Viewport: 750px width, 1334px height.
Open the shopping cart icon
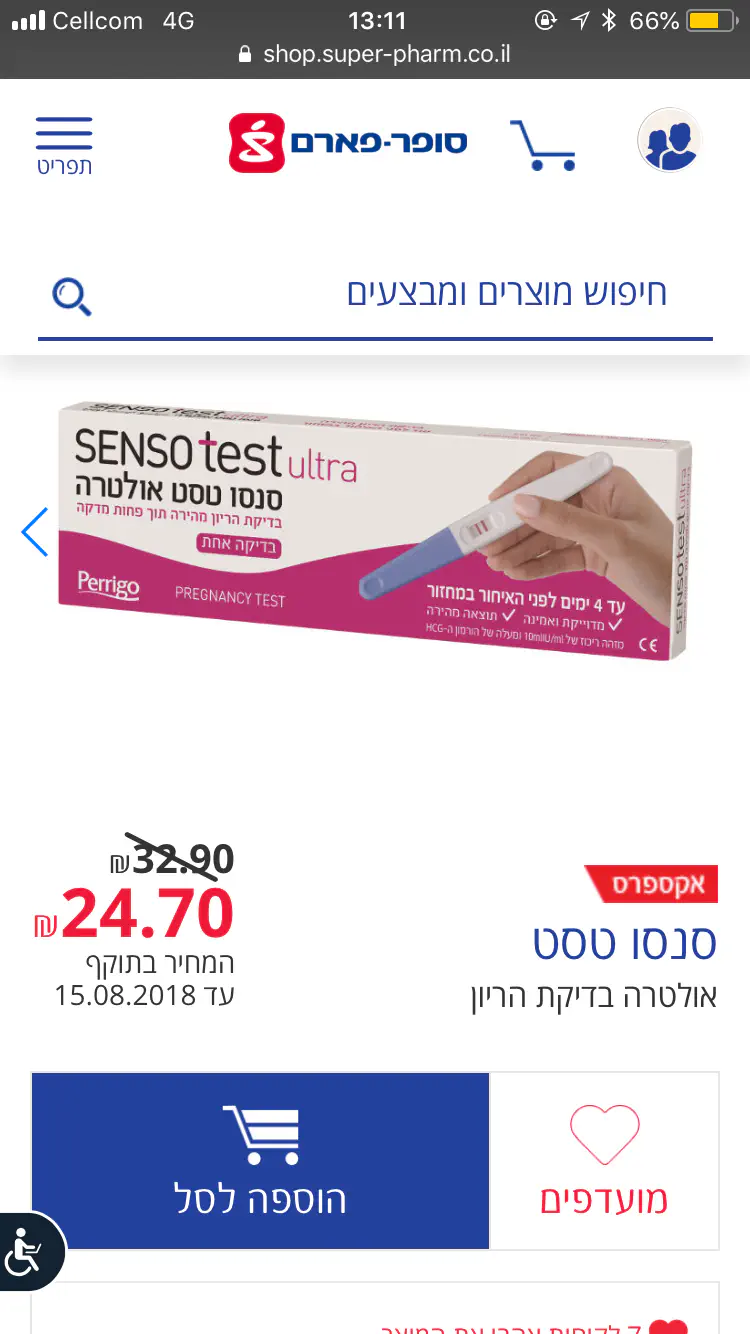543,145
